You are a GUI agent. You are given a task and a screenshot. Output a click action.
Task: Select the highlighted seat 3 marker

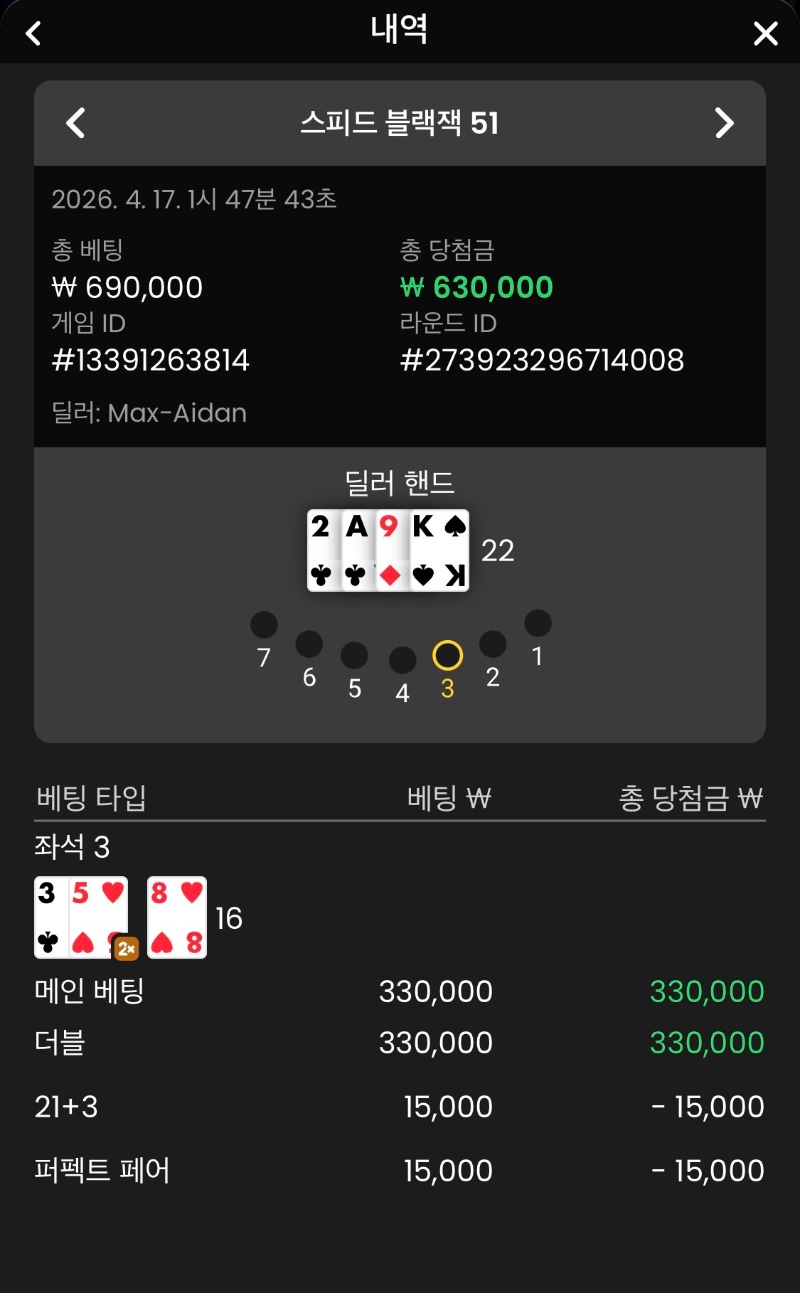[x=447, y=656]
